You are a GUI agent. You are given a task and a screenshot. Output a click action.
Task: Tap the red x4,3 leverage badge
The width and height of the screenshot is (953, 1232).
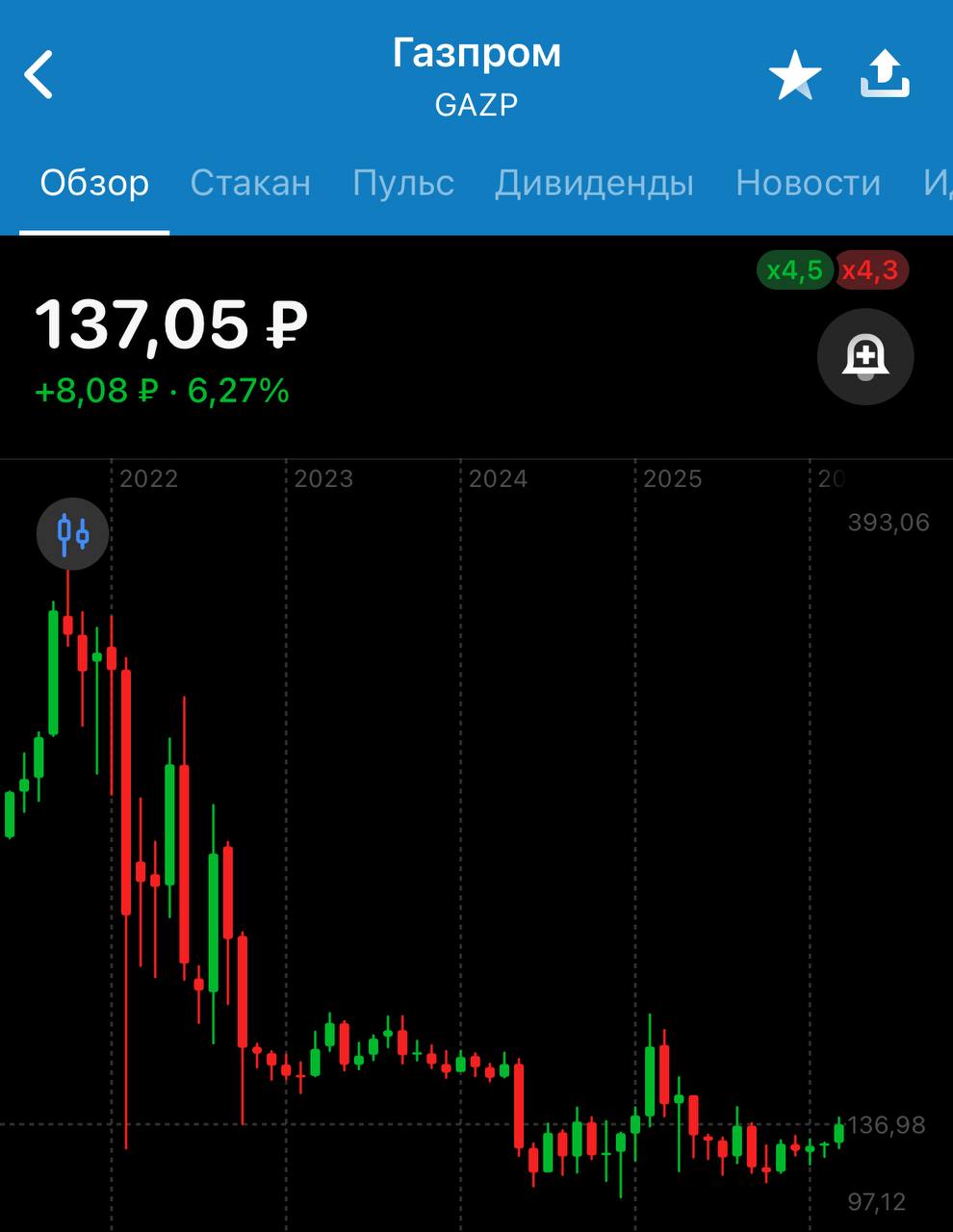pos(870,270)
